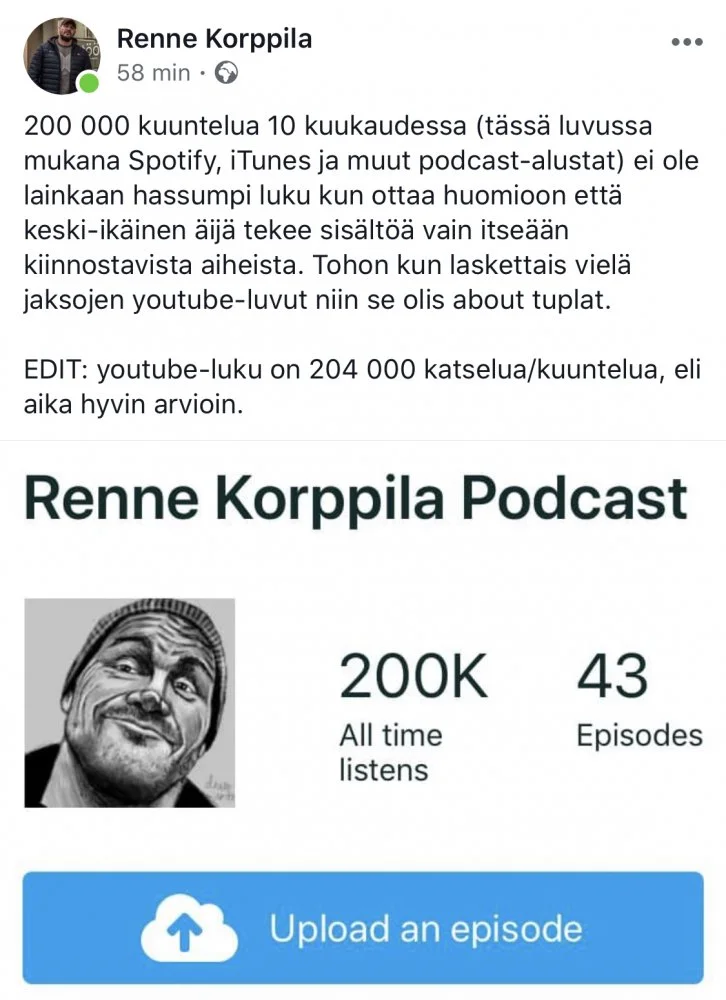Open the attached podcast stats image
Image resolution: width=726 pixels, height=1000 pixels.
pyautogui.click(x=363, y=640)
